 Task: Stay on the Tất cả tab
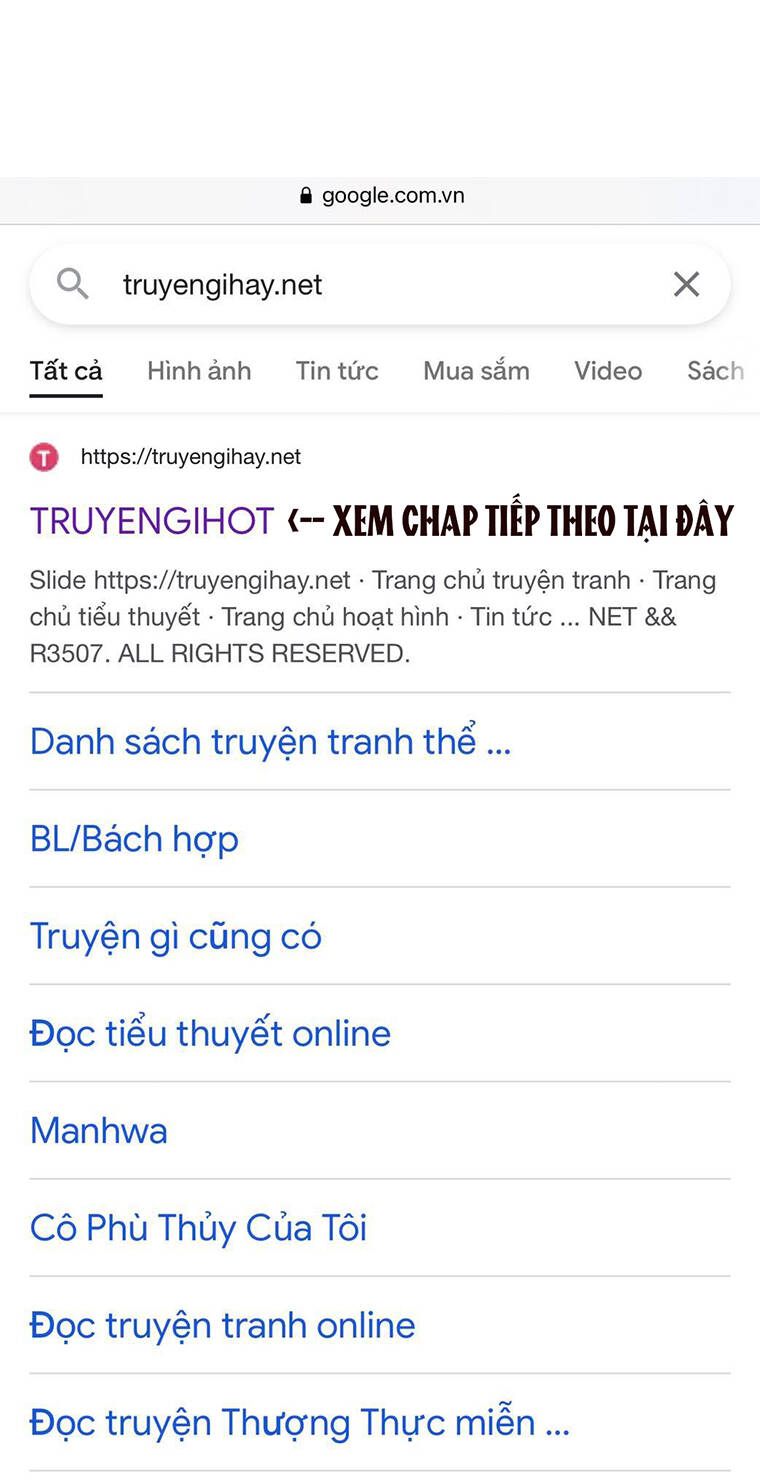click(x=66, y=371)
